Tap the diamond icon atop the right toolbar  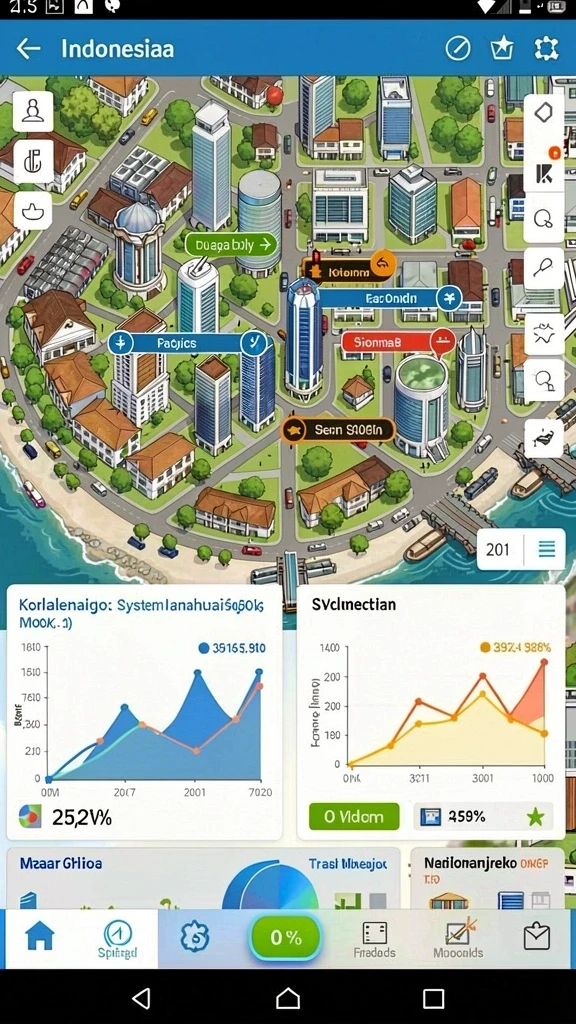[544, 112]
